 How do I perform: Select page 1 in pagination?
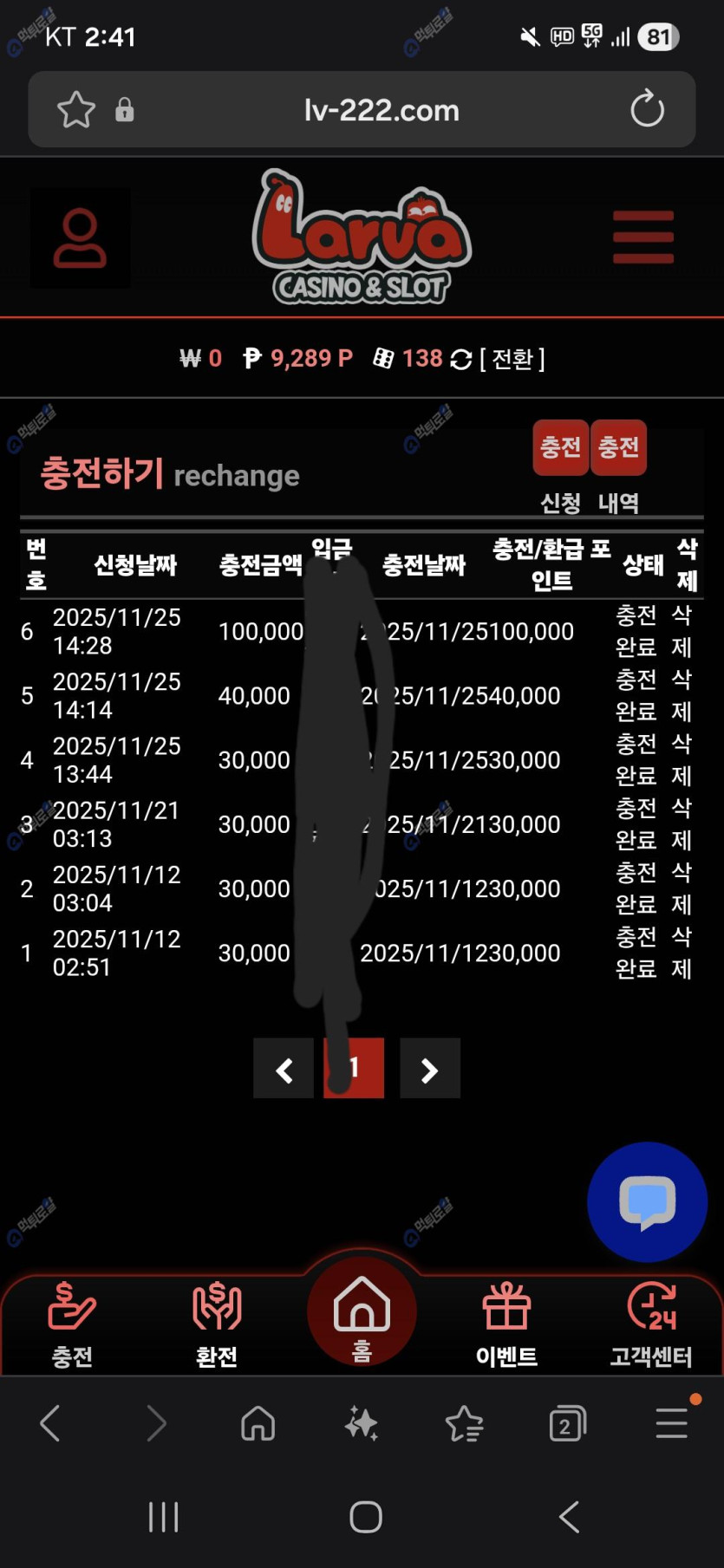click(x=354, y=1068)
